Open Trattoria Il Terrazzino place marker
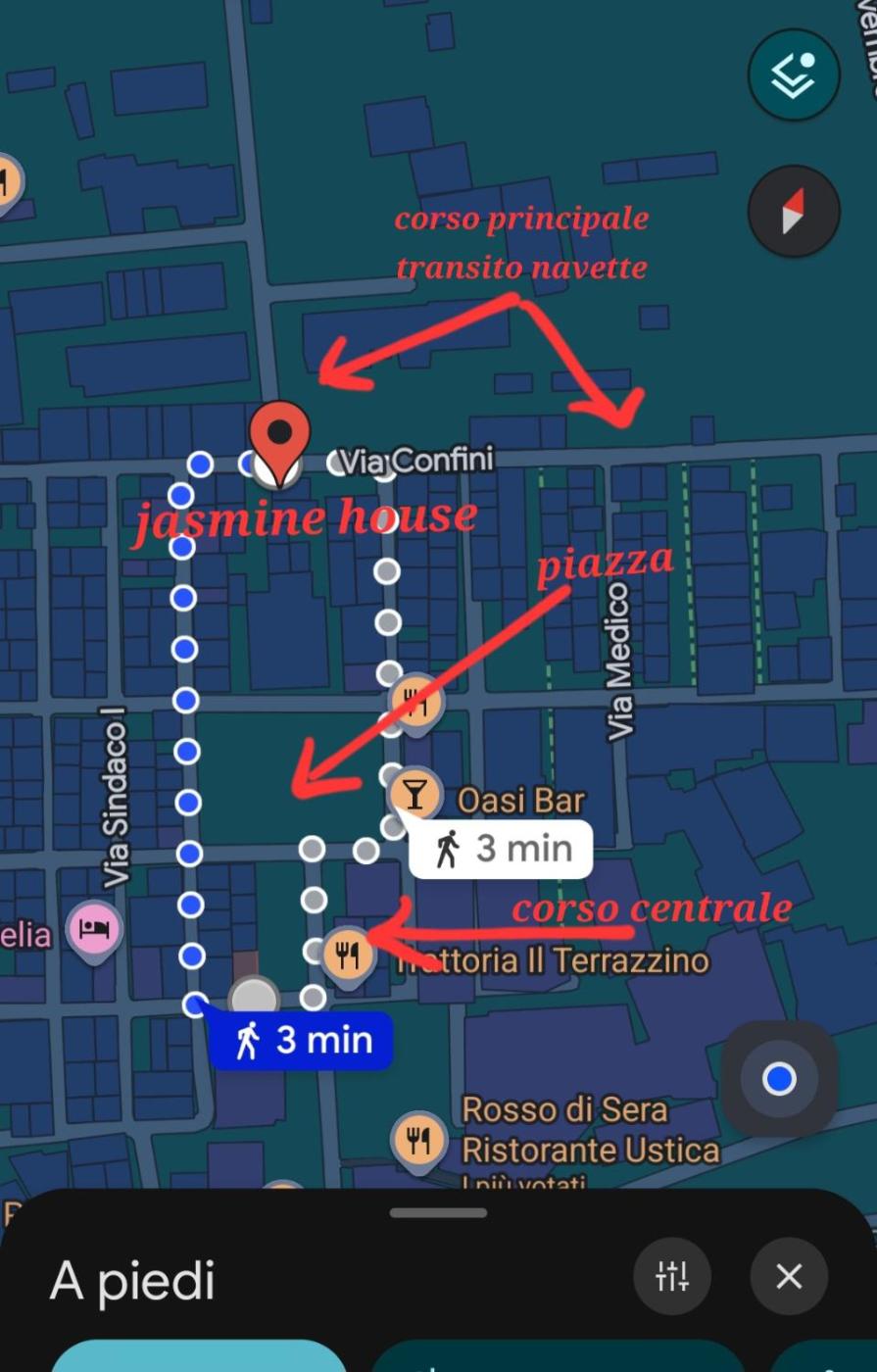The image size is (877, 1372). pyautogui.click(x=348, y=954)
